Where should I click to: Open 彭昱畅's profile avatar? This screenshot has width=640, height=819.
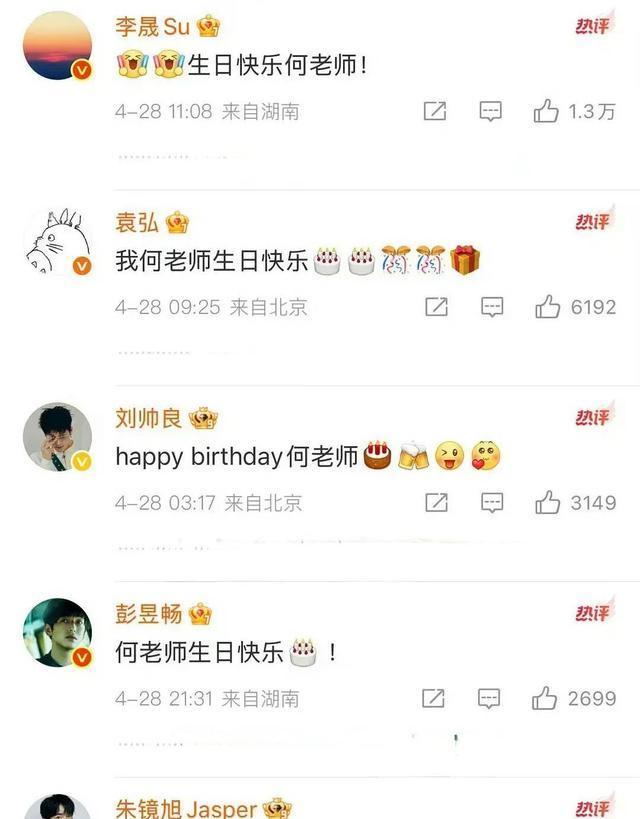click(57, 633)
